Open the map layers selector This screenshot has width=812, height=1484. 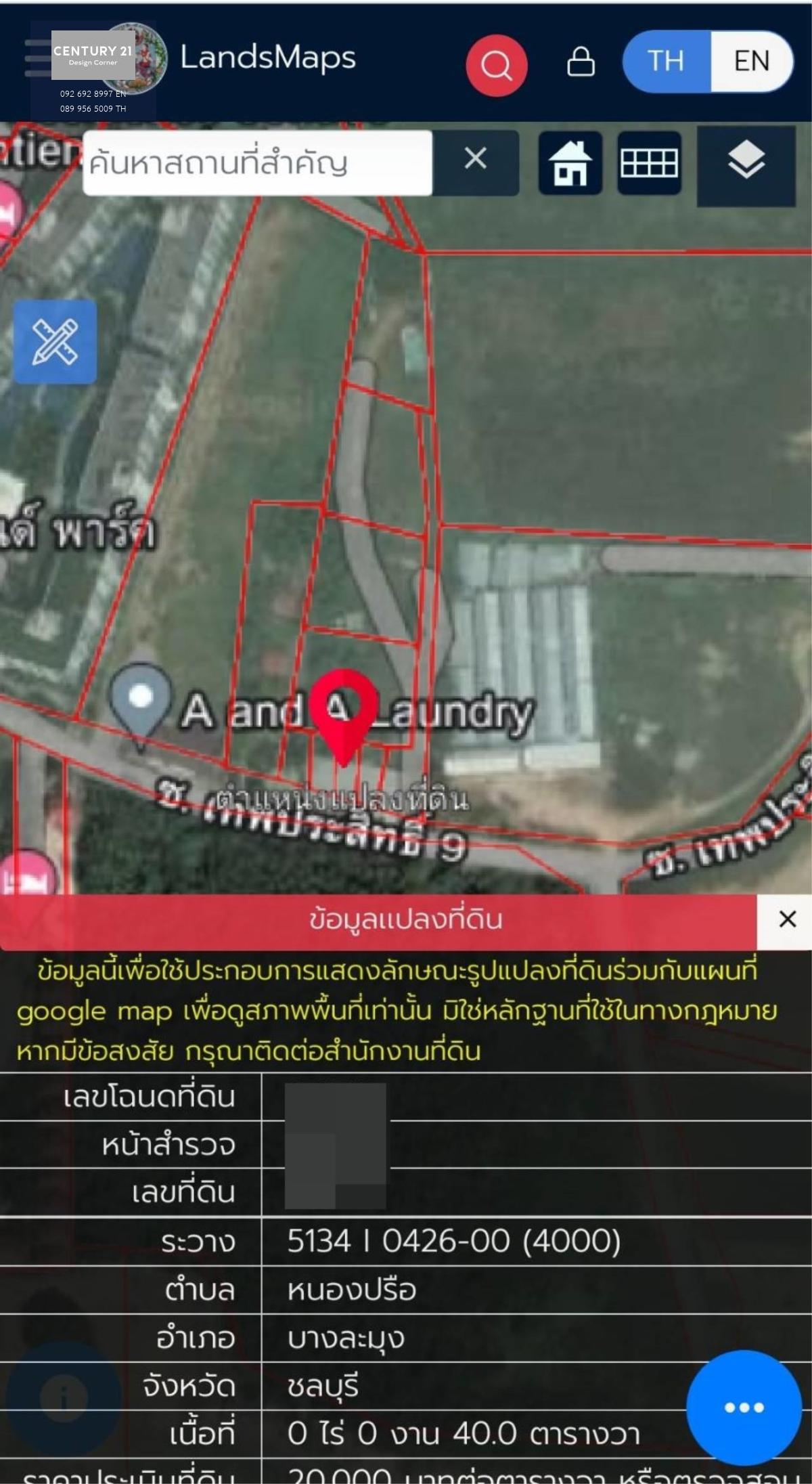coord(746,163)
